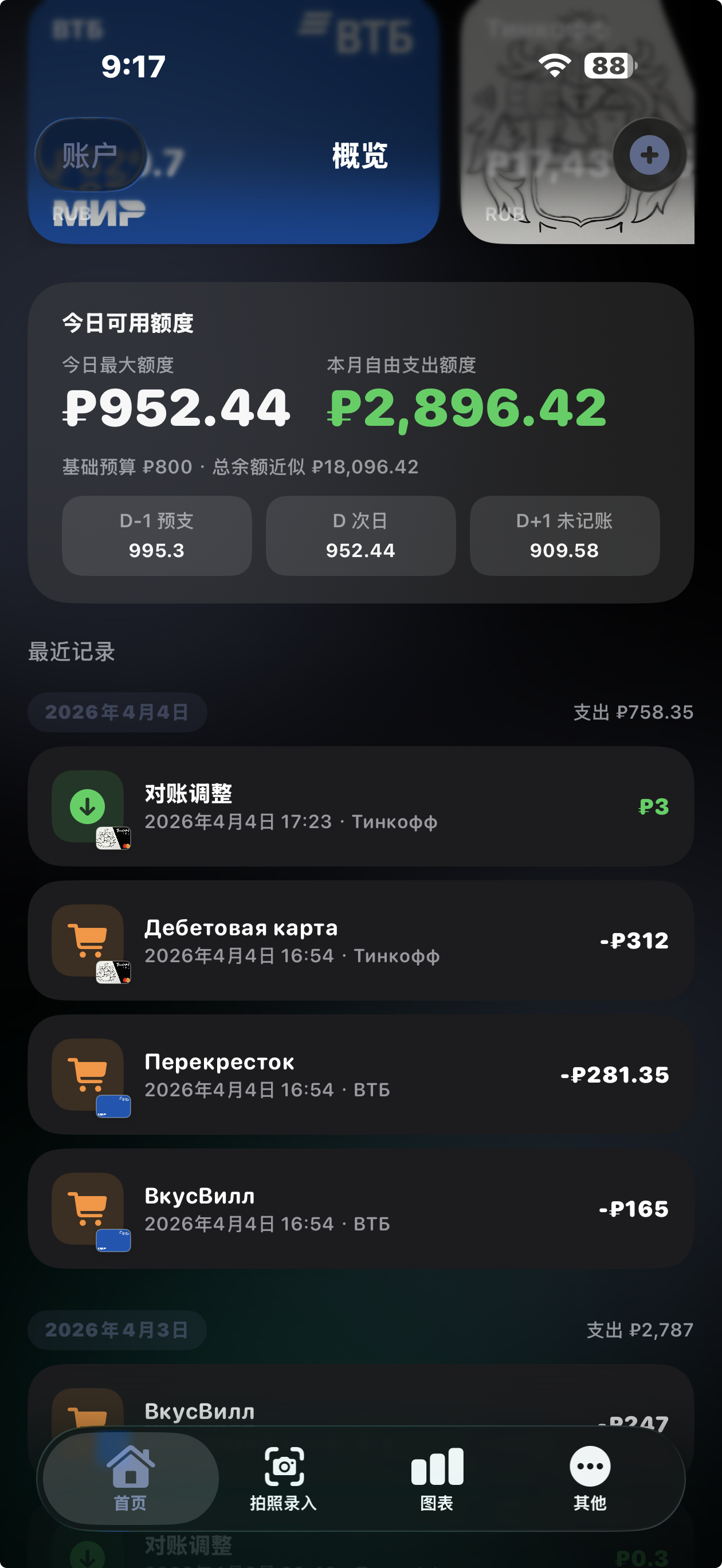Open the Перекресток -₽281.35 transaction
Image resolution: width=722 pixels, height=1568 pixels.
360,1075
